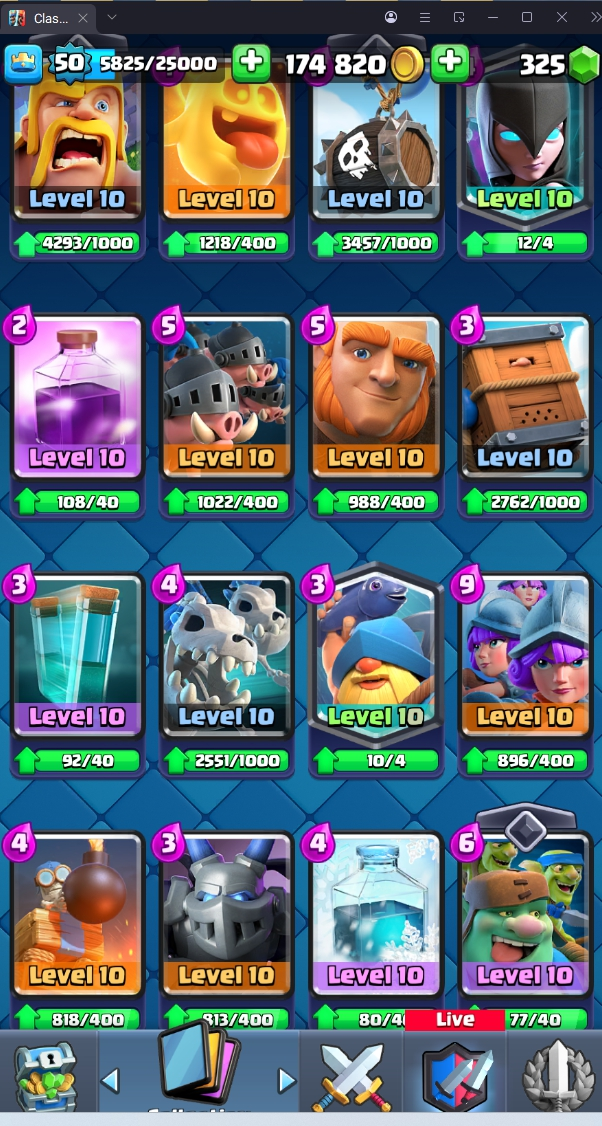
Task: Open the Clone spell card
Action: [x=77, y=657]
